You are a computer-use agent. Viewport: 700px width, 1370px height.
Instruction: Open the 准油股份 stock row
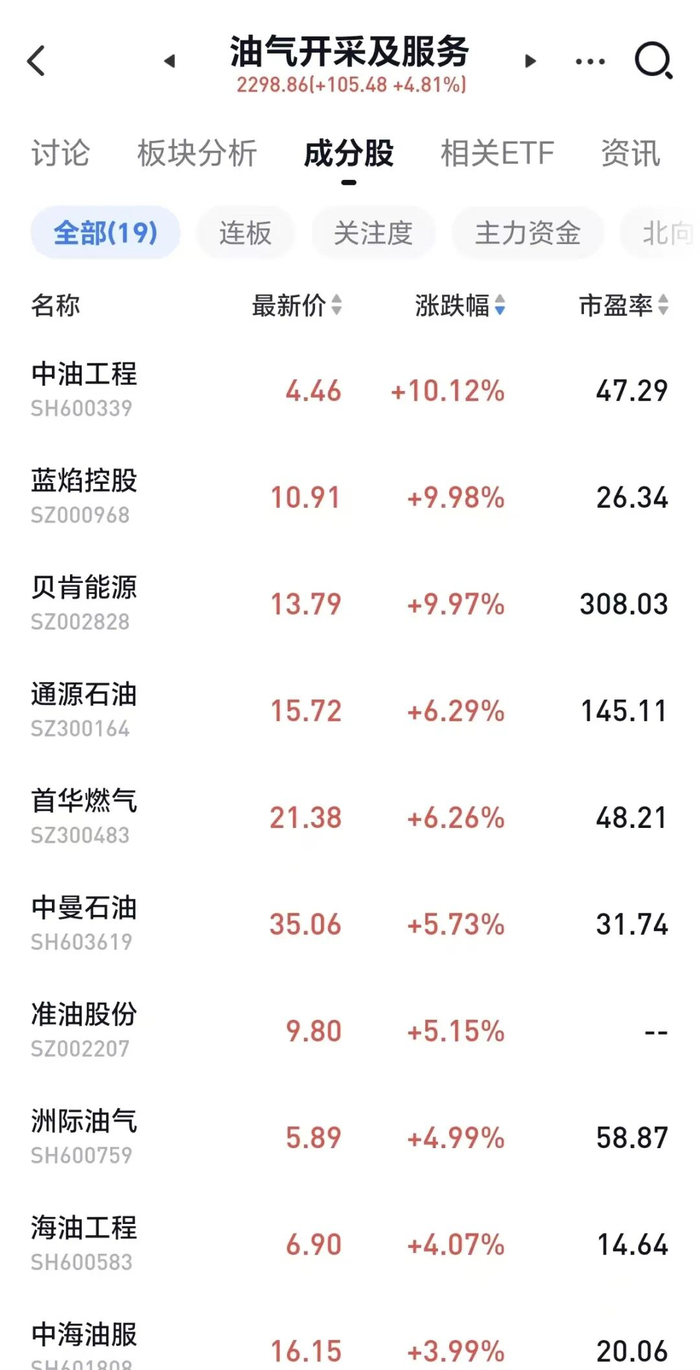click(x=350, y=1030)
